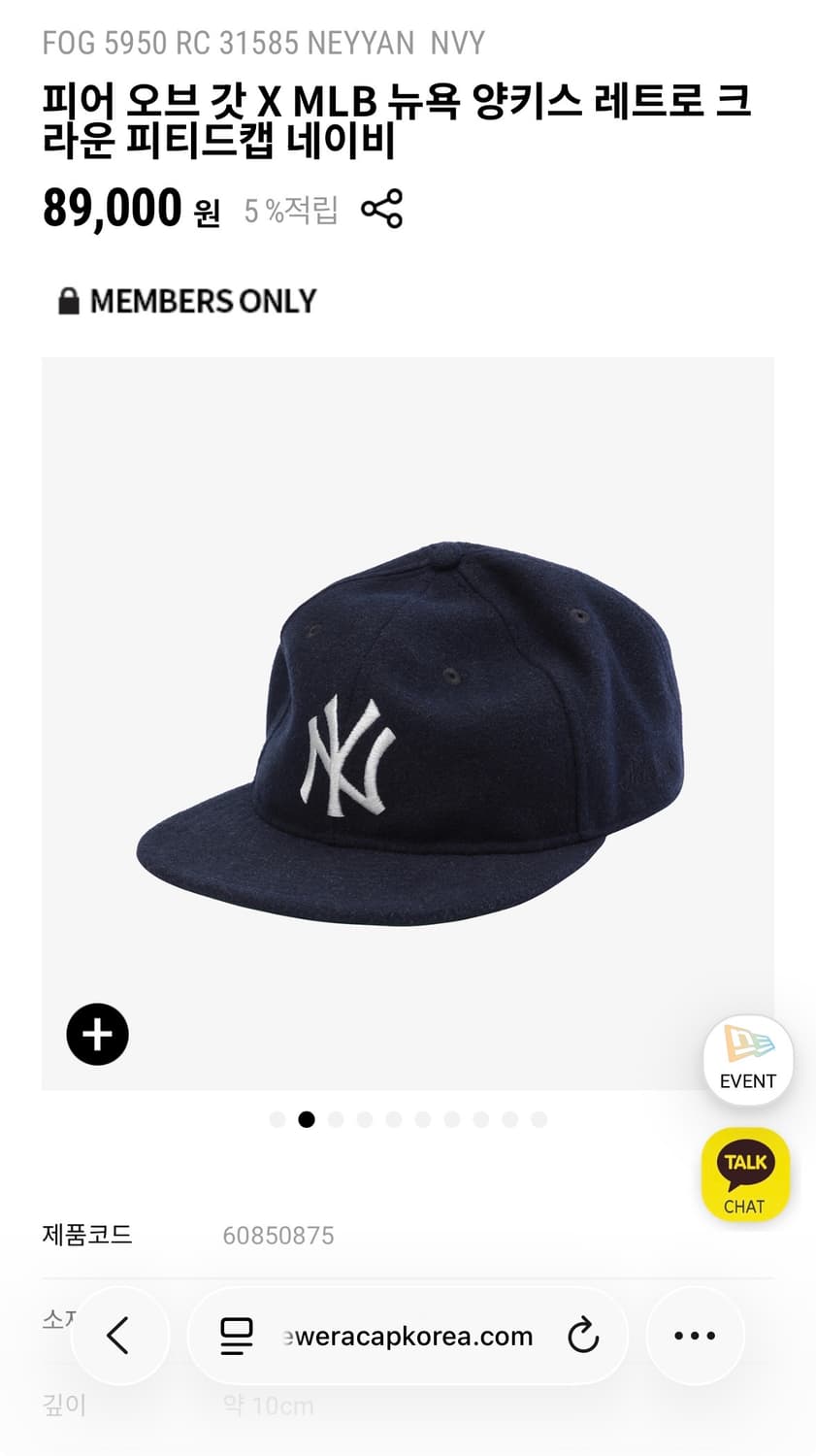Click the 89,000원 price text

click(x=131, y=208)
